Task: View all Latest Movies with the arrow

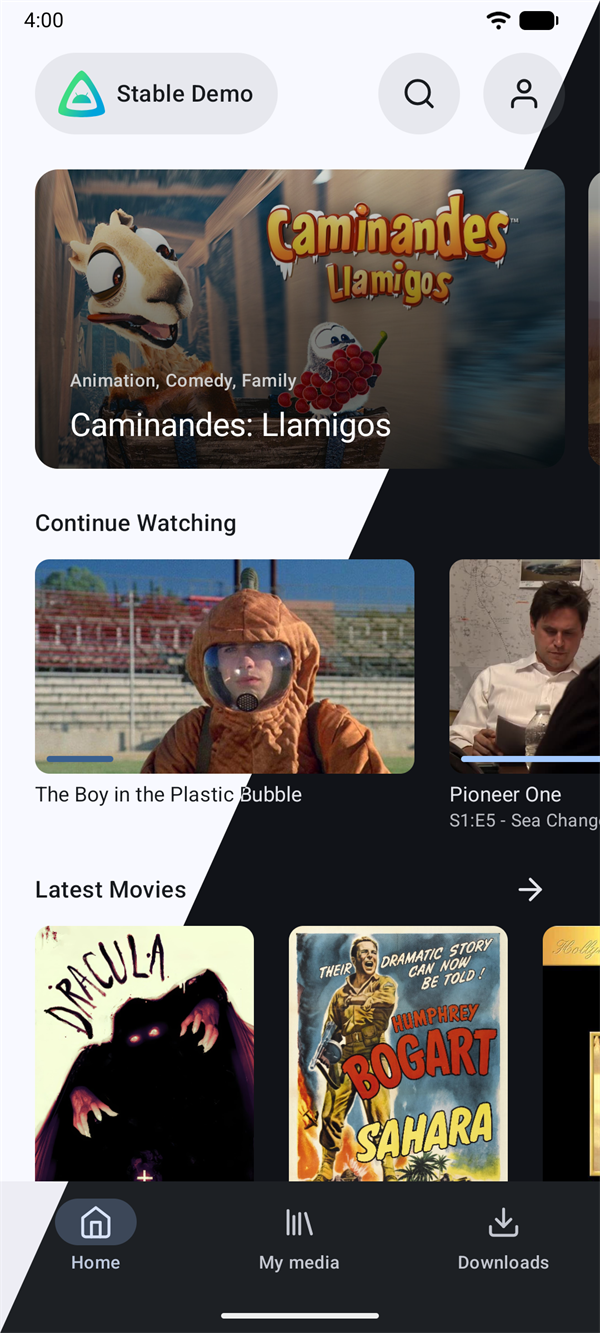Action: (x=530, y=889)
